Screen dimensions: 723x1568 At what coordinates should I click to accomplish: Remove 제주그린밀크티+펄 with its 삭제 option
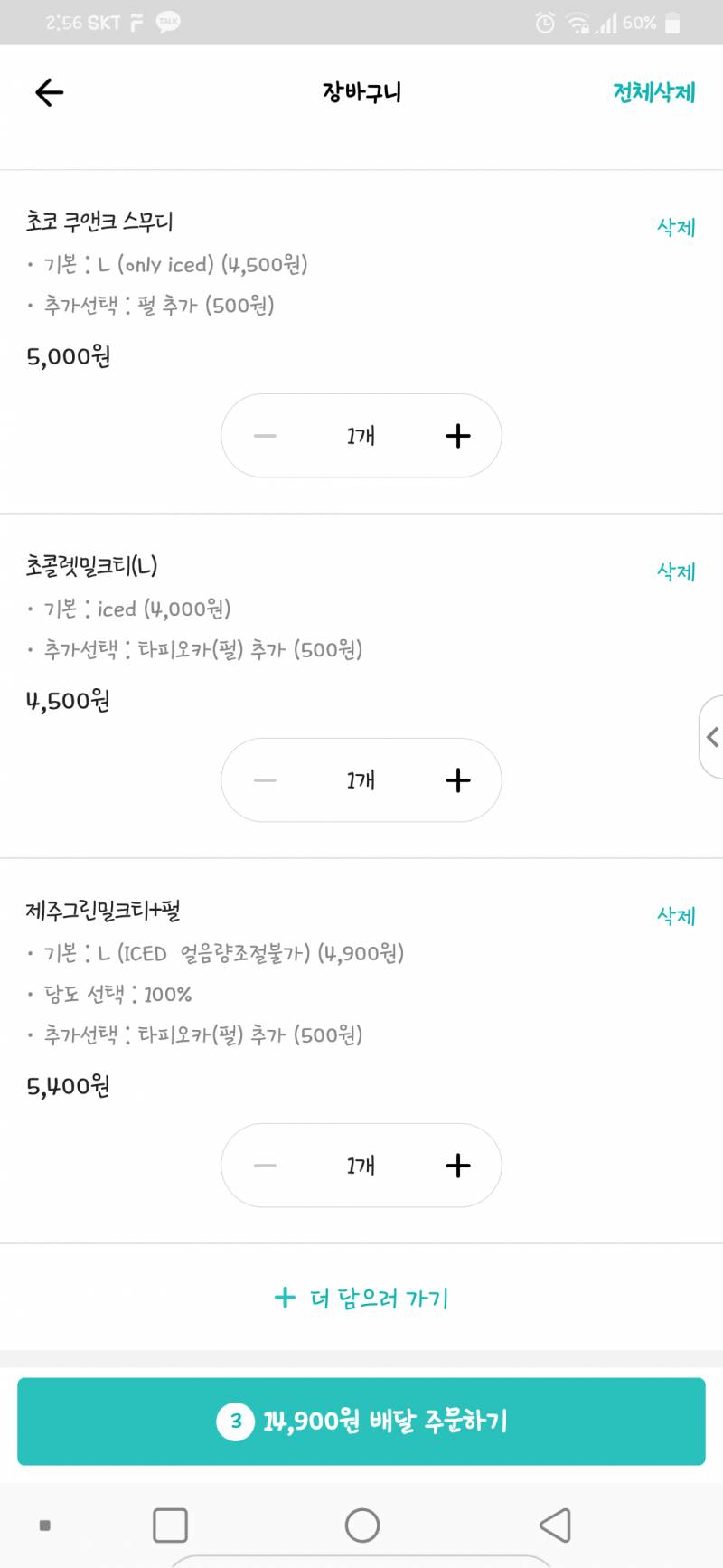[x=674, y=916]
